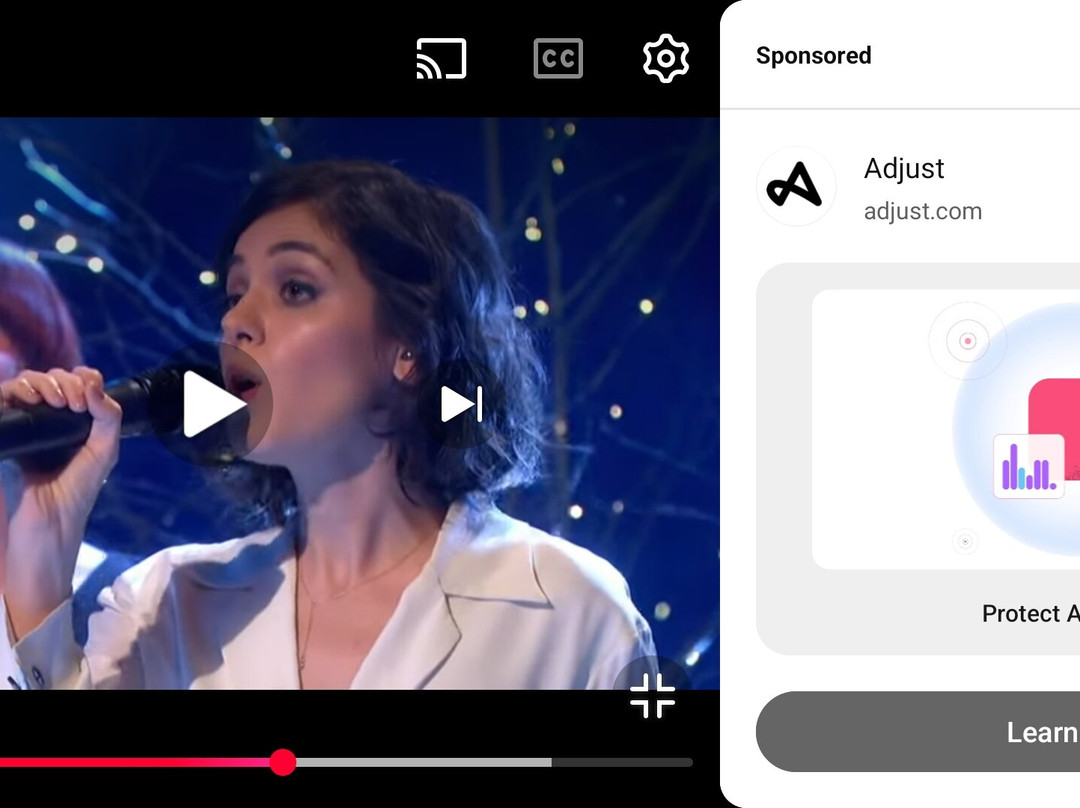Cast the video to a device
This screenshot has width=1080, height=808.
[441, 59]
